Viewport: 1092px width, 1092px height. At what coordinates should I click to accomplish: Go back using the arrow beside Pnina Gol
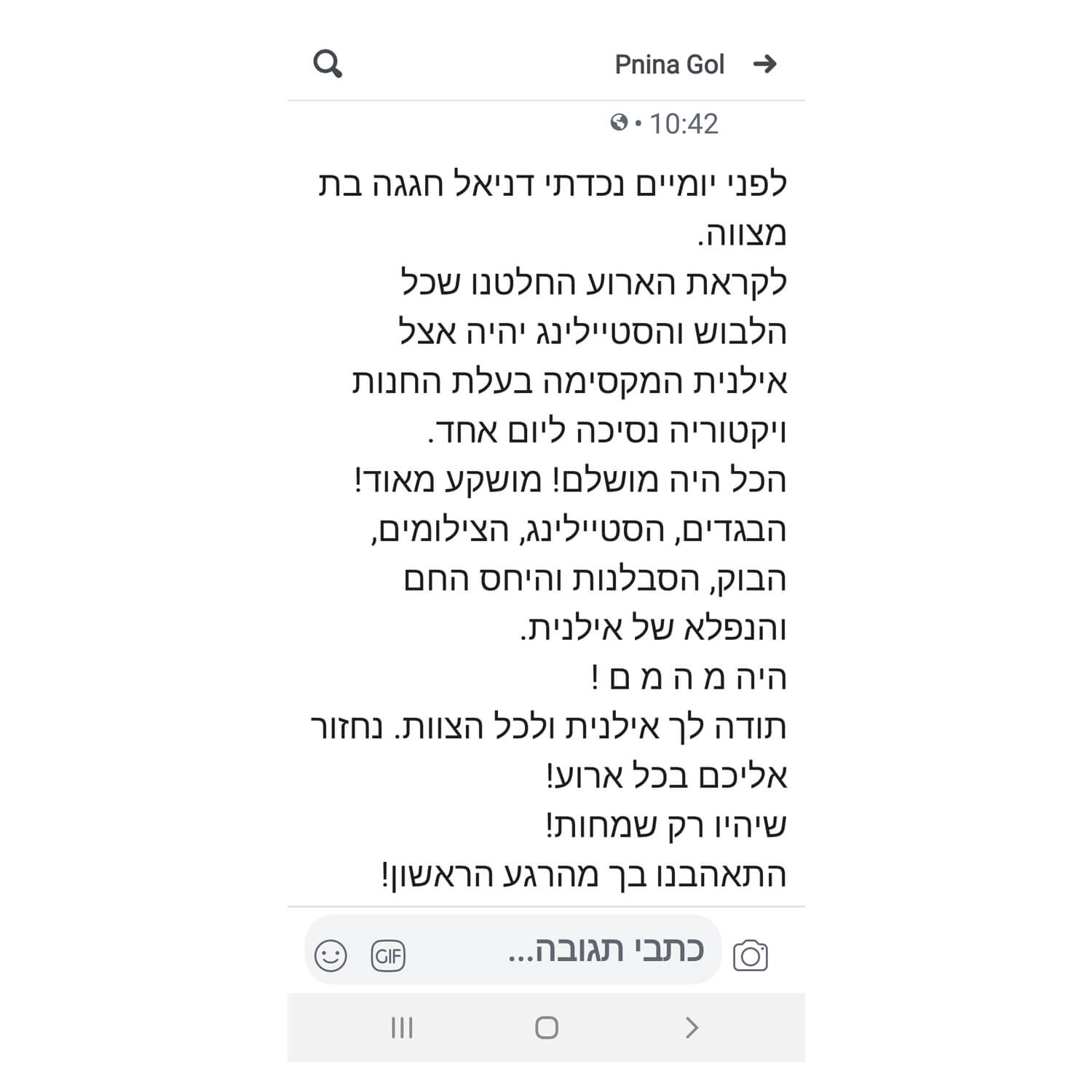pyautogui.click(x=765, y=64)
